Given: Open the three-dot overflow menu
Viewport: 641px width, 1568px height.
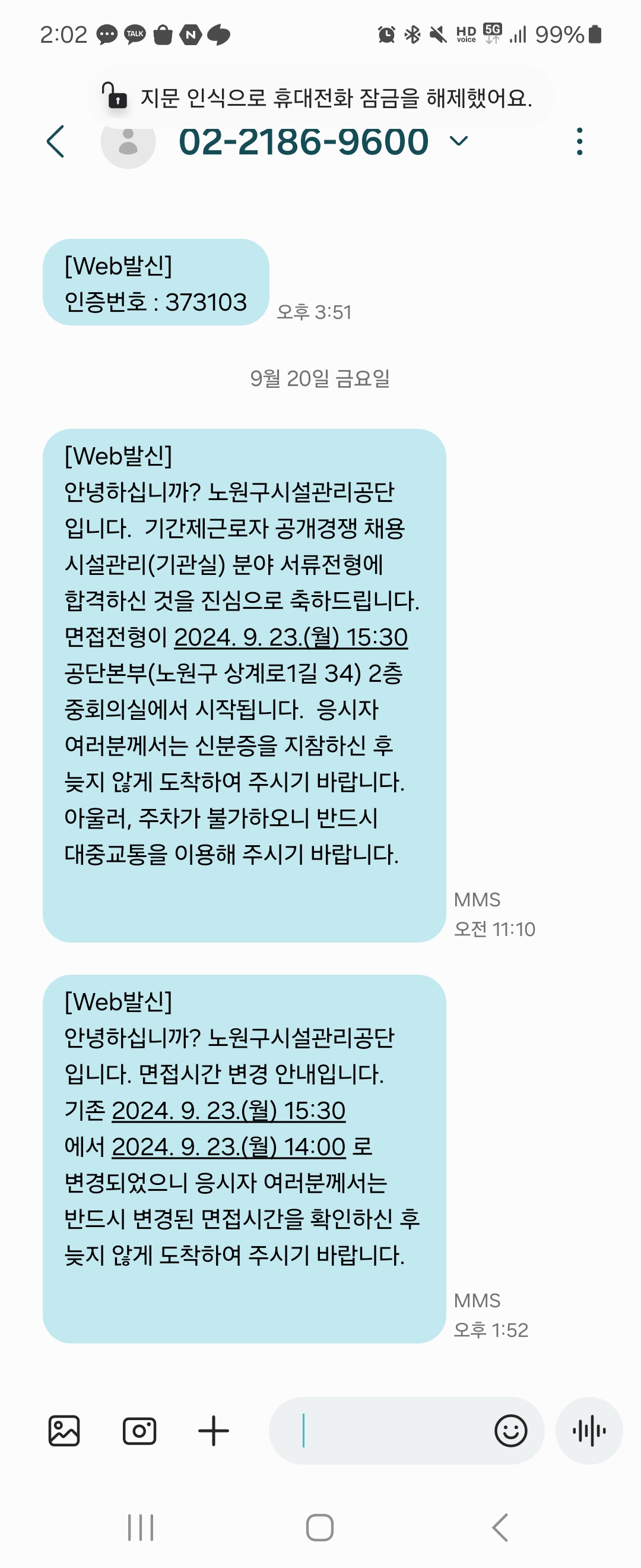Looking at the screenshot, I should [x=579, y=142].
